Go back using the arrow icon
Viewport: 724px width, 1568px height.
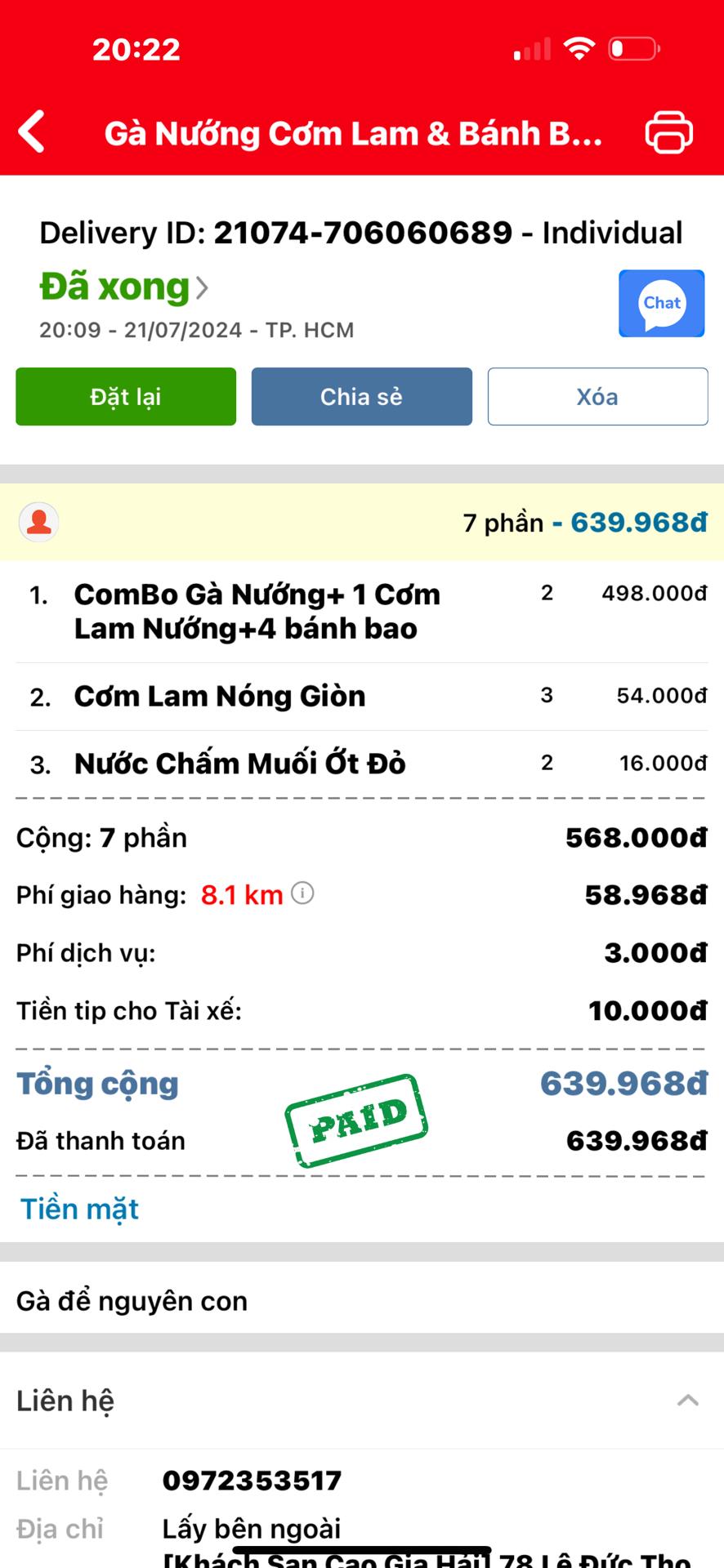pos(33,132)
